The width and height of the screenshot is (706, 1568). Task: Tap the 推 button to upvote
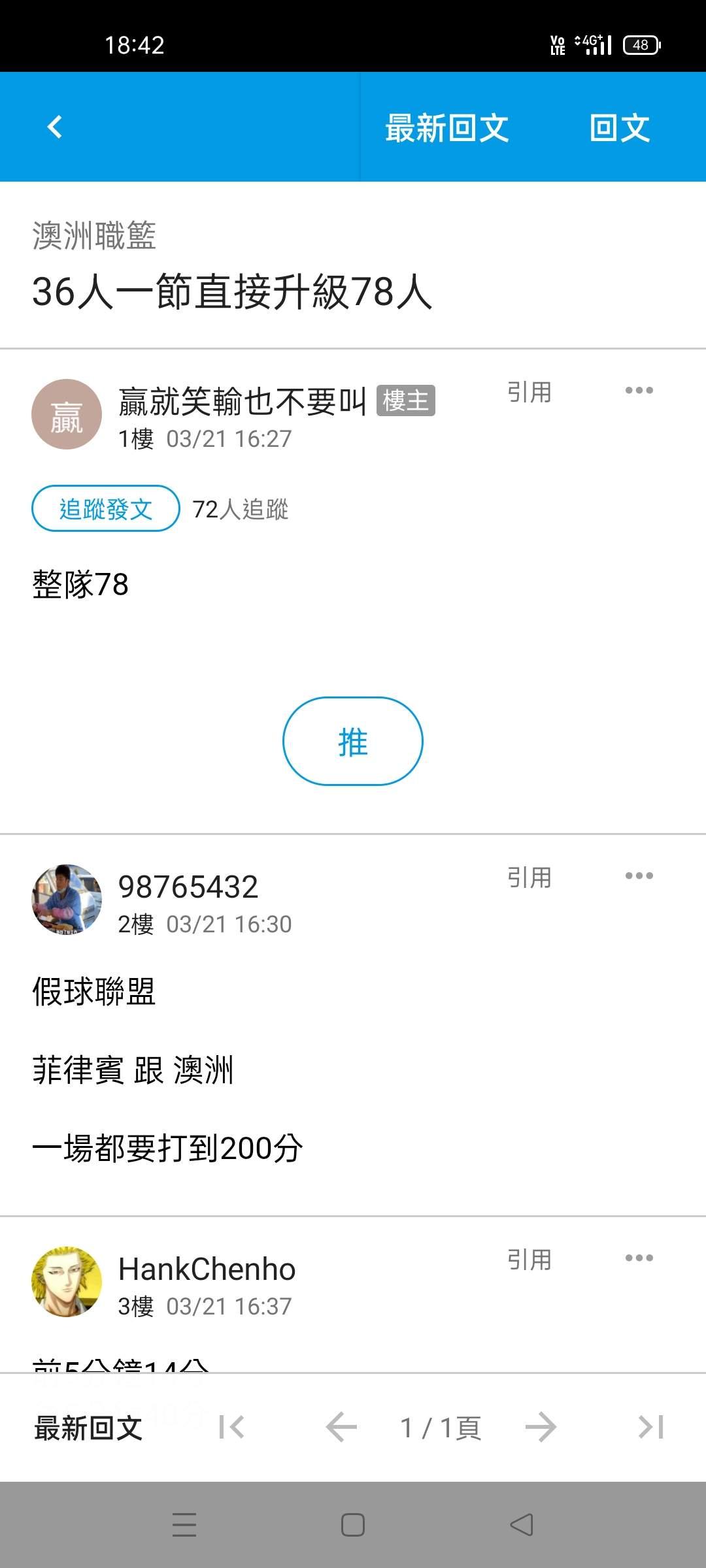(352, 742)
